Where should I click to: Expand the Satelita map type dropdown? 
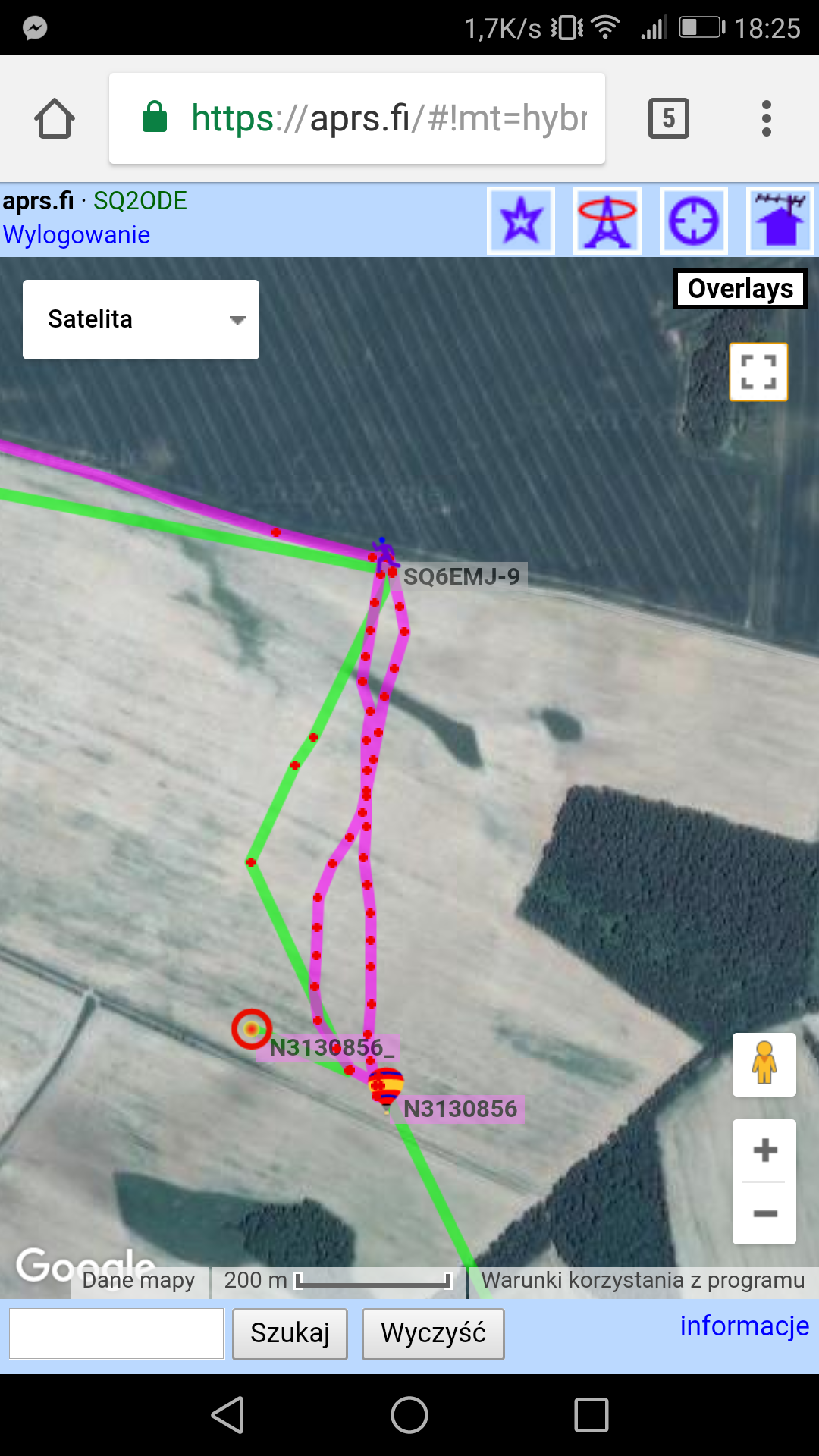click(x=141, y=319)
